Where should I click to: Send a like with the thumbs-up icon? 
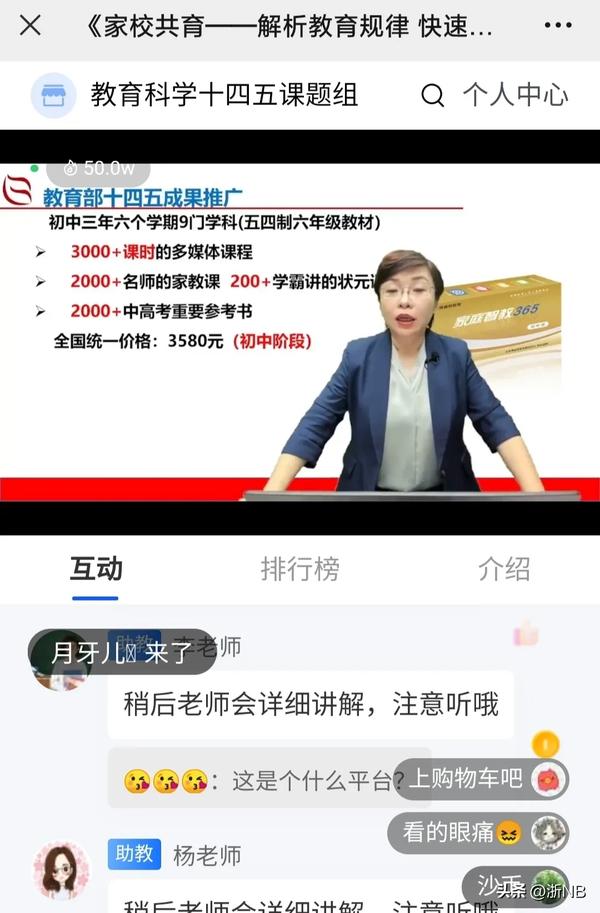click(x=526, y=634)
